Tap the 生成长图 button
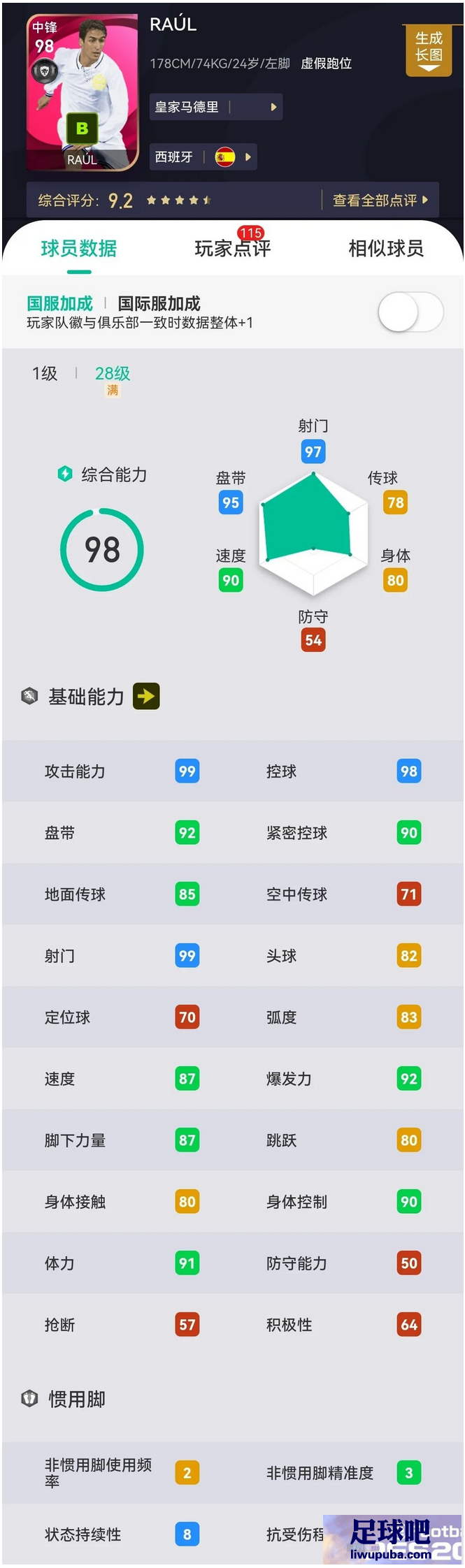This screenshot has height=1568, width=465. coord(428,49)
